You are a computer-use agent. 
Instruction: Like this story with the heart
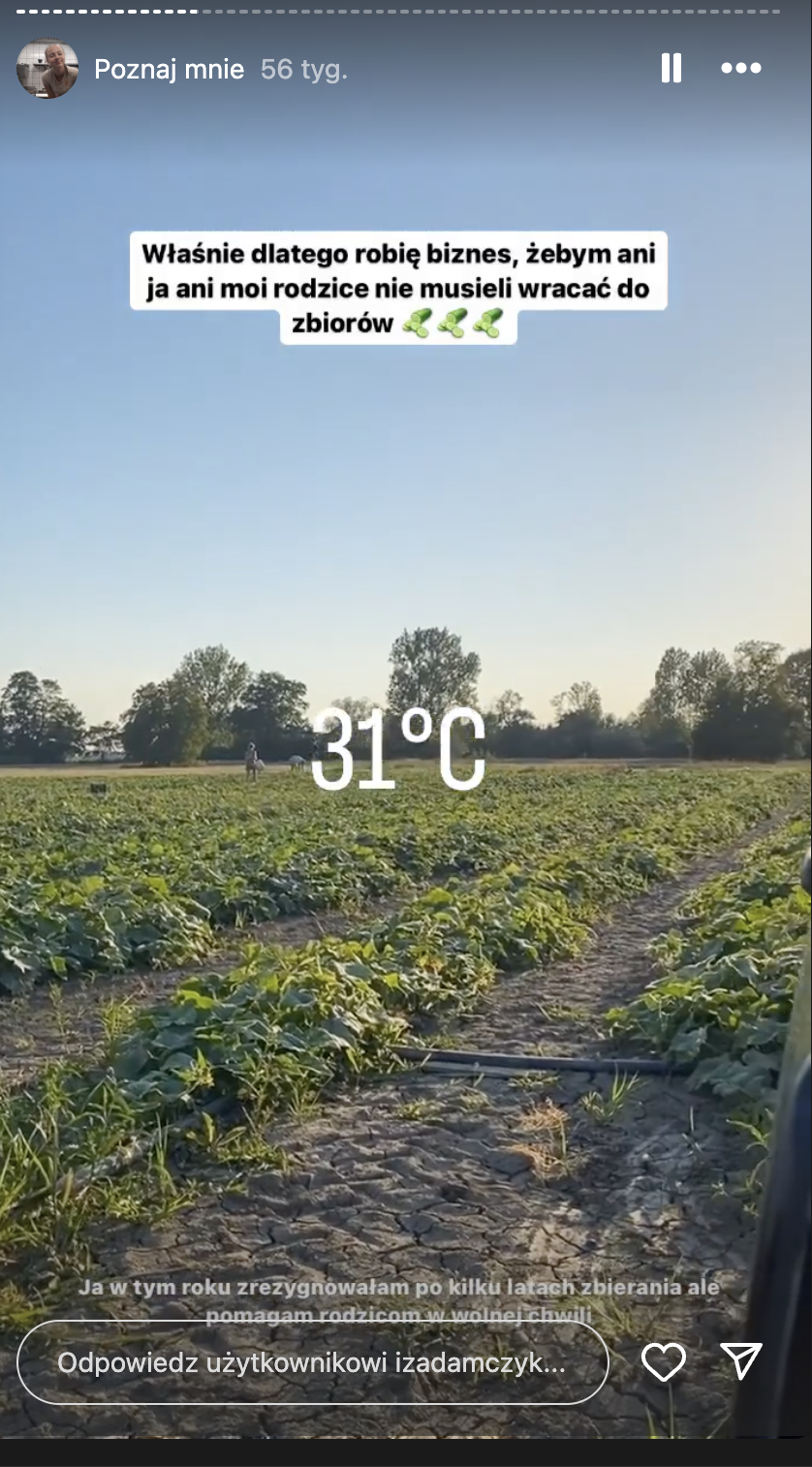664,1362
